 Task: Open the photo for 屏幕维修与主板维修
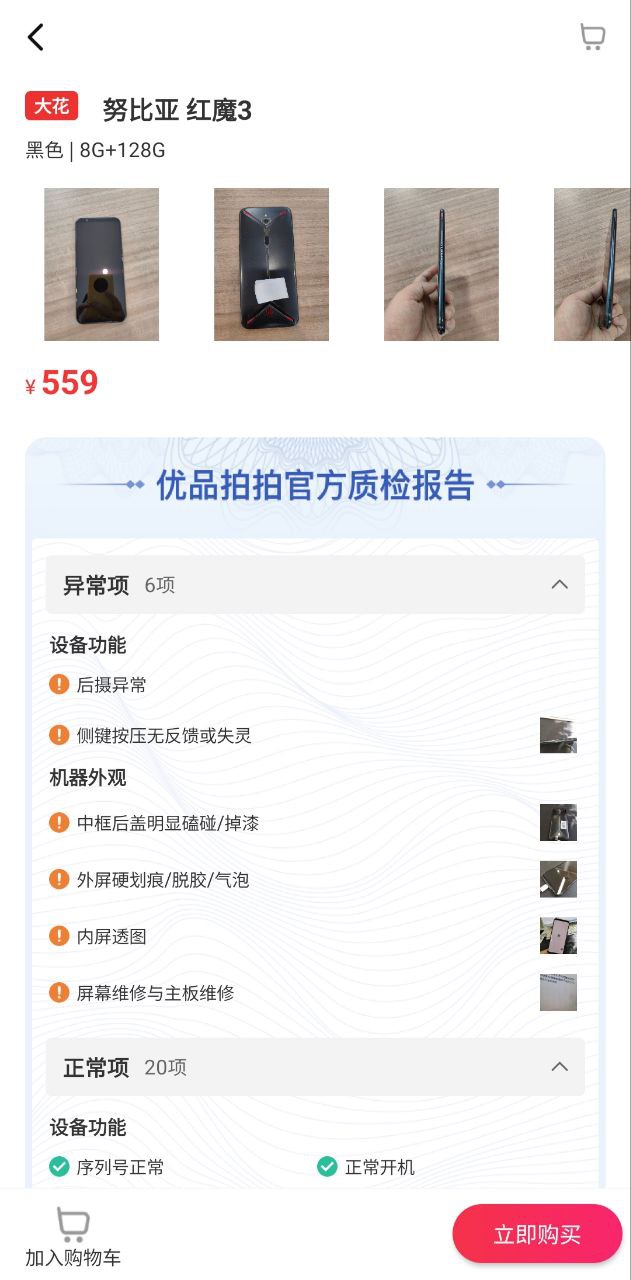[x=558, y=993]
